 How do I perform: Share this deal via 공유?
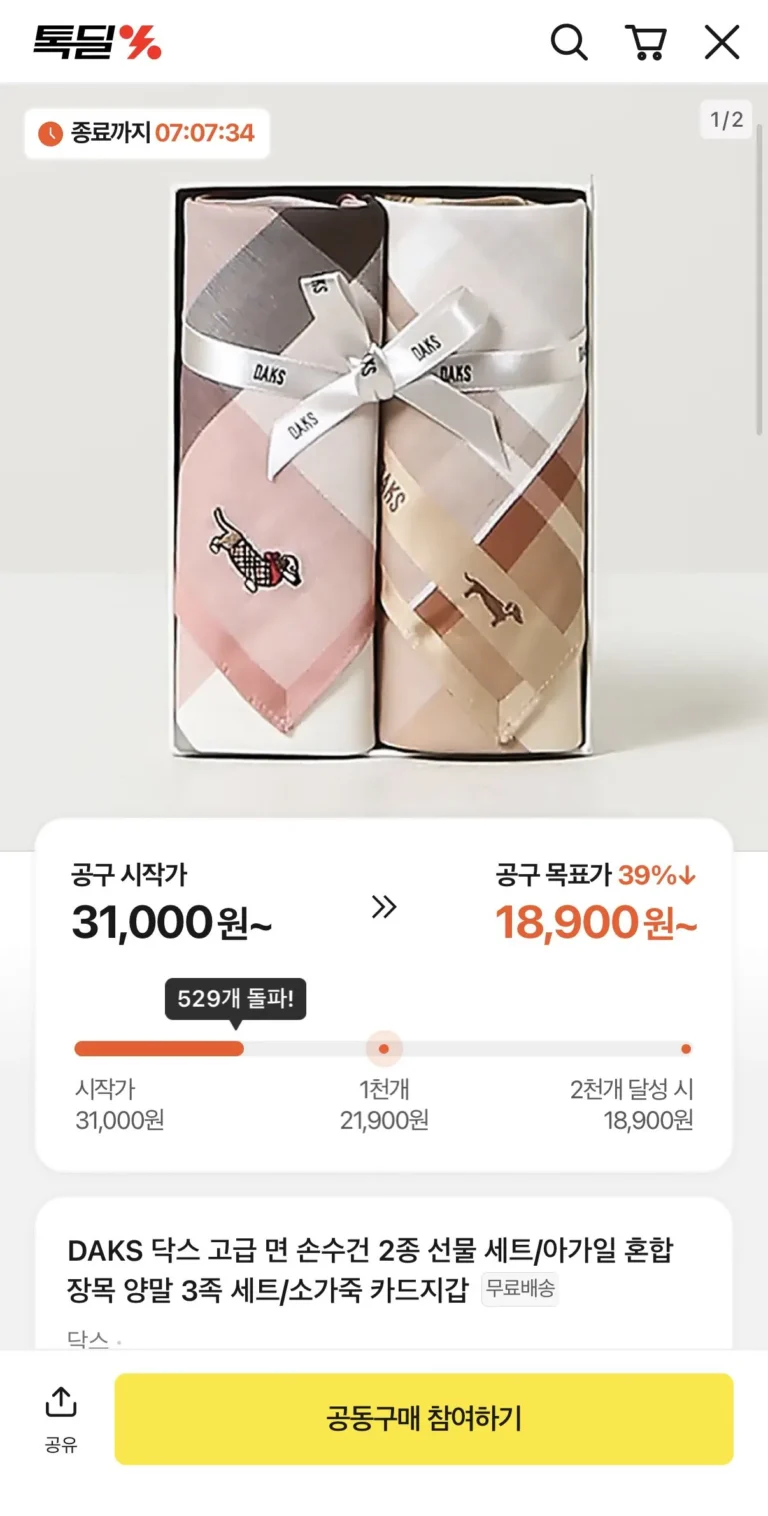(61, 1420)
